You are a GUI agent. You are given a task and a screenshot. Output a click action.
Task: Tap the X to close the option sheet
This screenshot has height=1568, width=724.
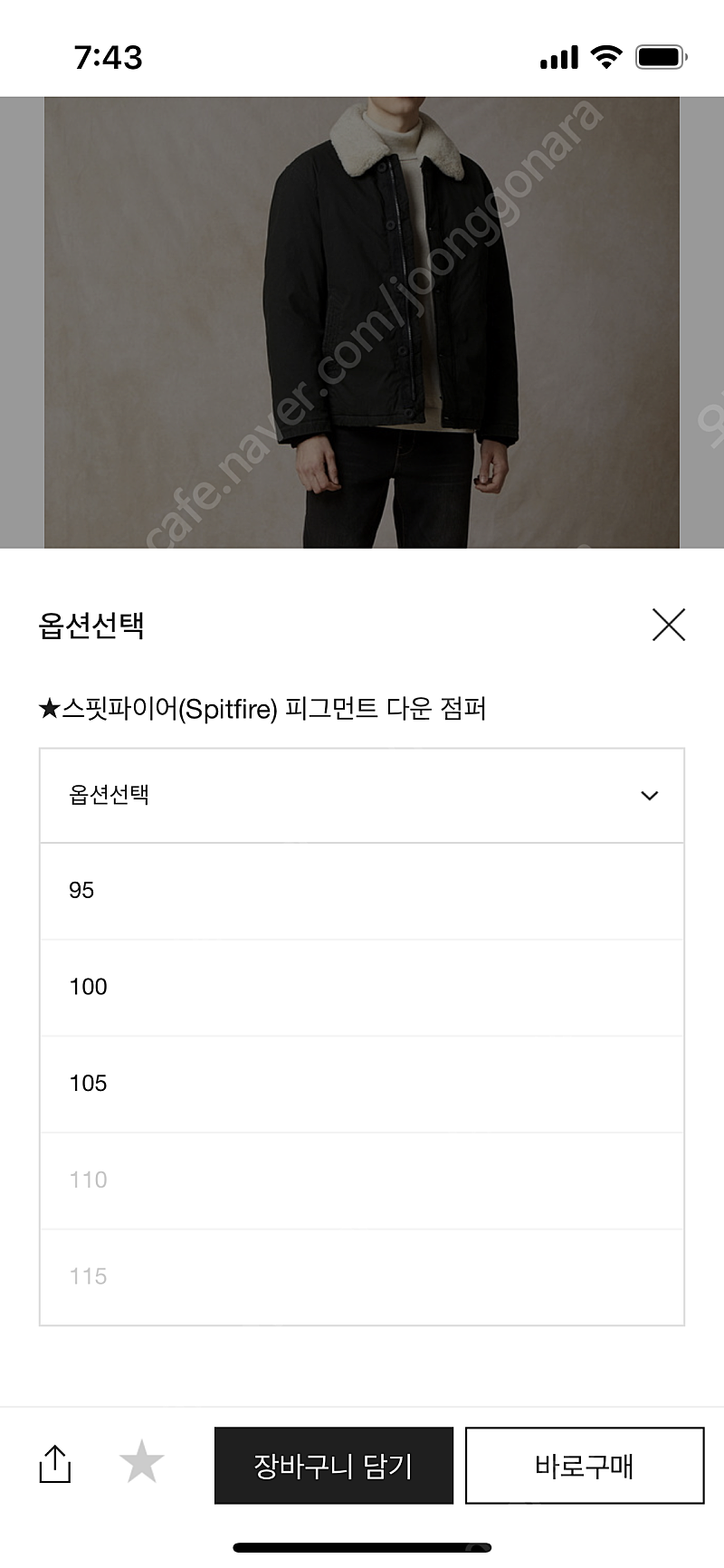coord(669,625)
